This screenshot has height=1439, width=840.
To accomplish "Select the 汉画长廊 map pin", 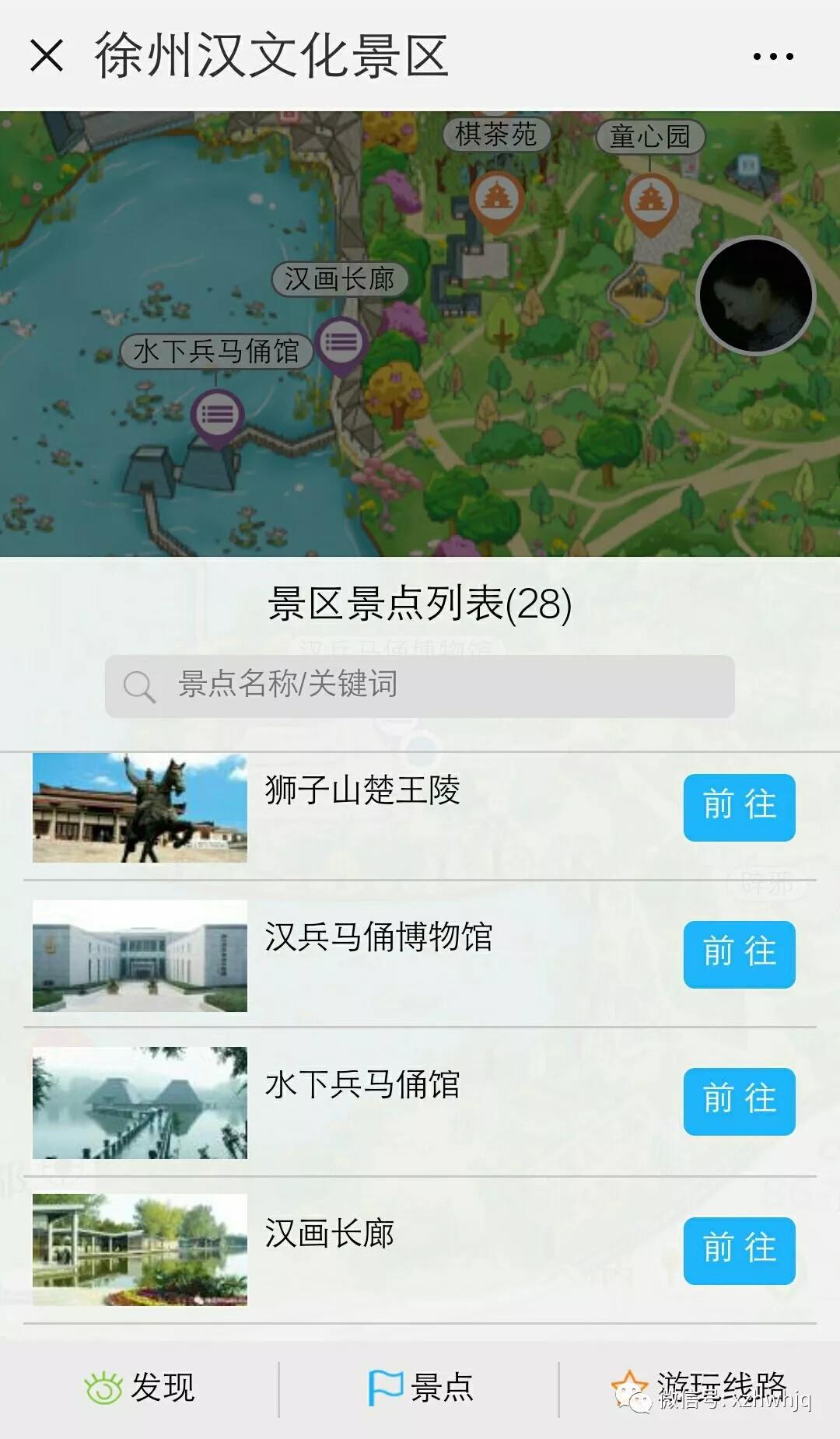I will 341,343.
